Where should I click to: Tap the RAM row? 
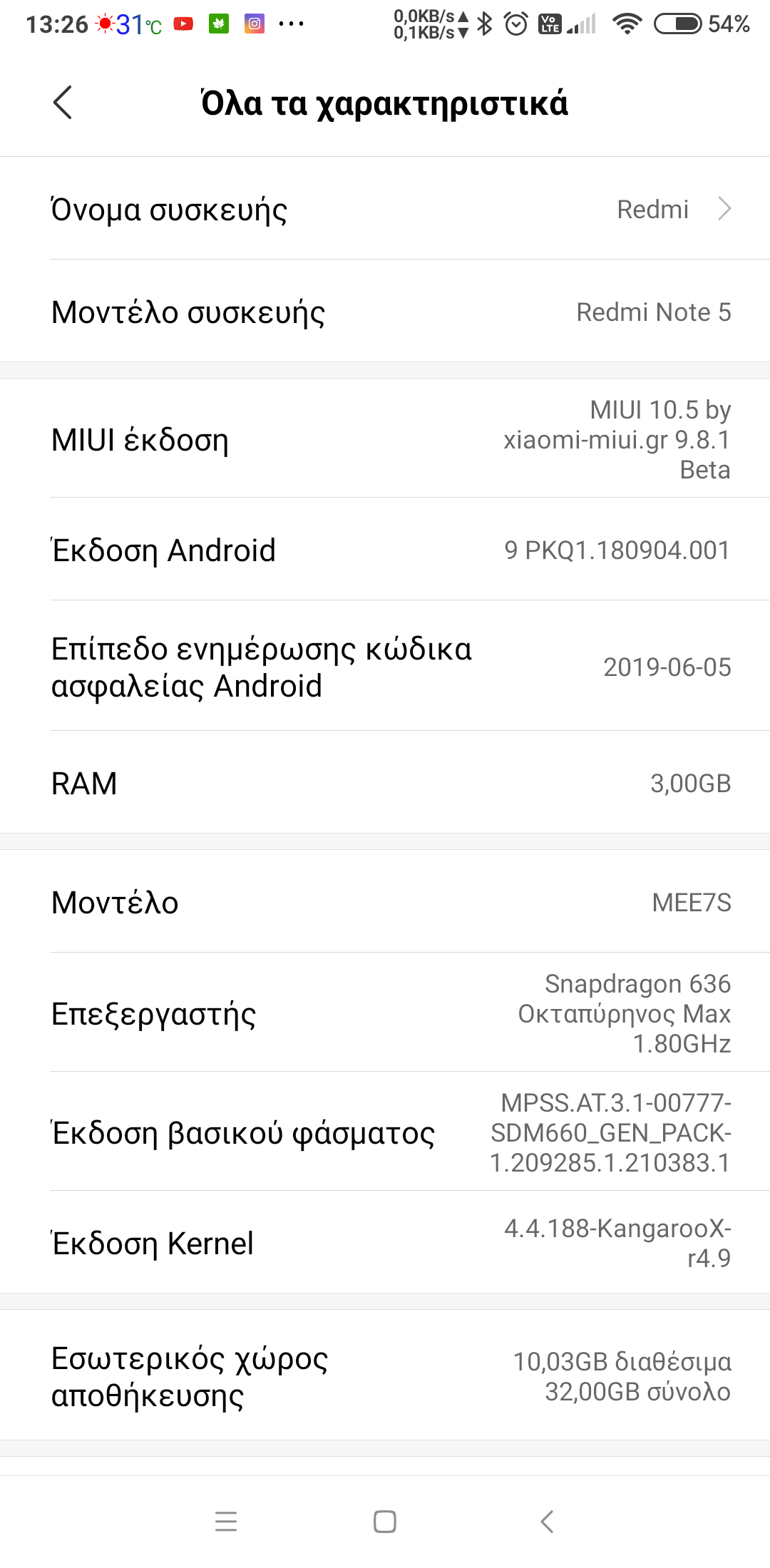tap(385, 783)
